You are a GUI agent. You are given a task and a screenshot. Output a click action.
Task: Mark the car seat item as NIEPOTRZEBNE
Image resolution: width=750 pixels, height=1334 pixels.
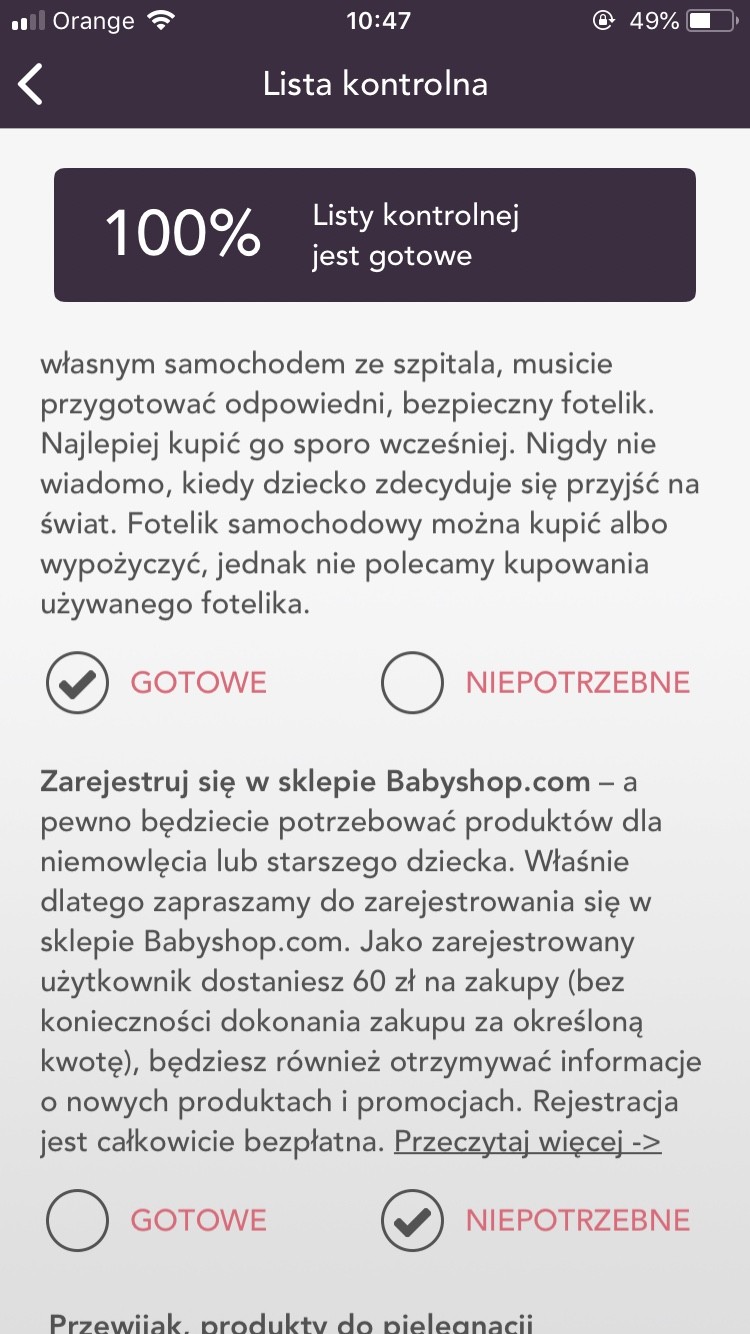pyautogui.click(x=412, y=682)
